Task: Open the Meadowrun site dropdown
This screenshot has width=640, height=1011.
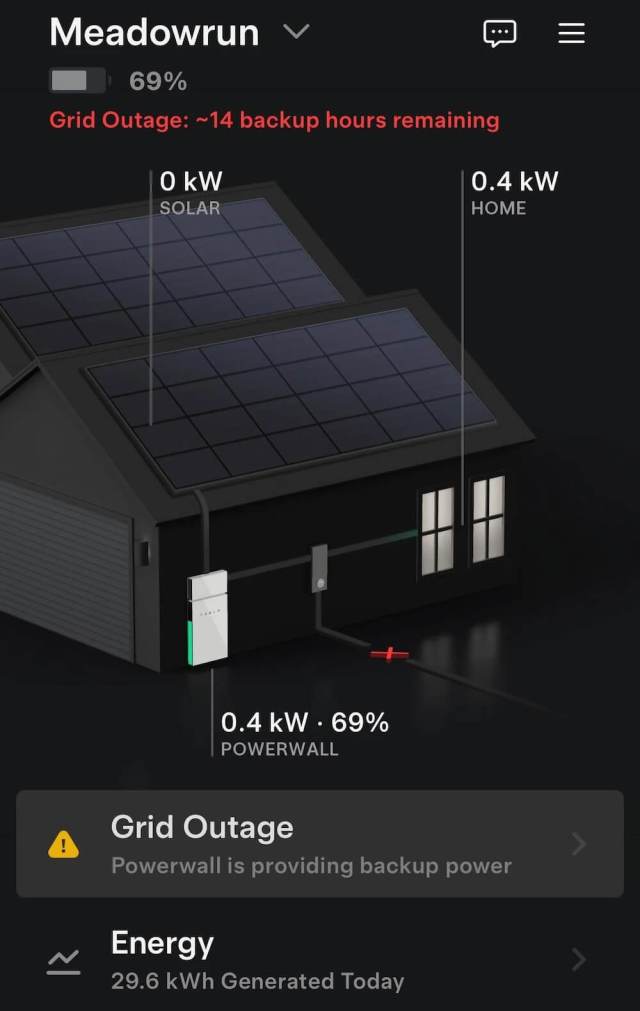Action: pos(296,32)
